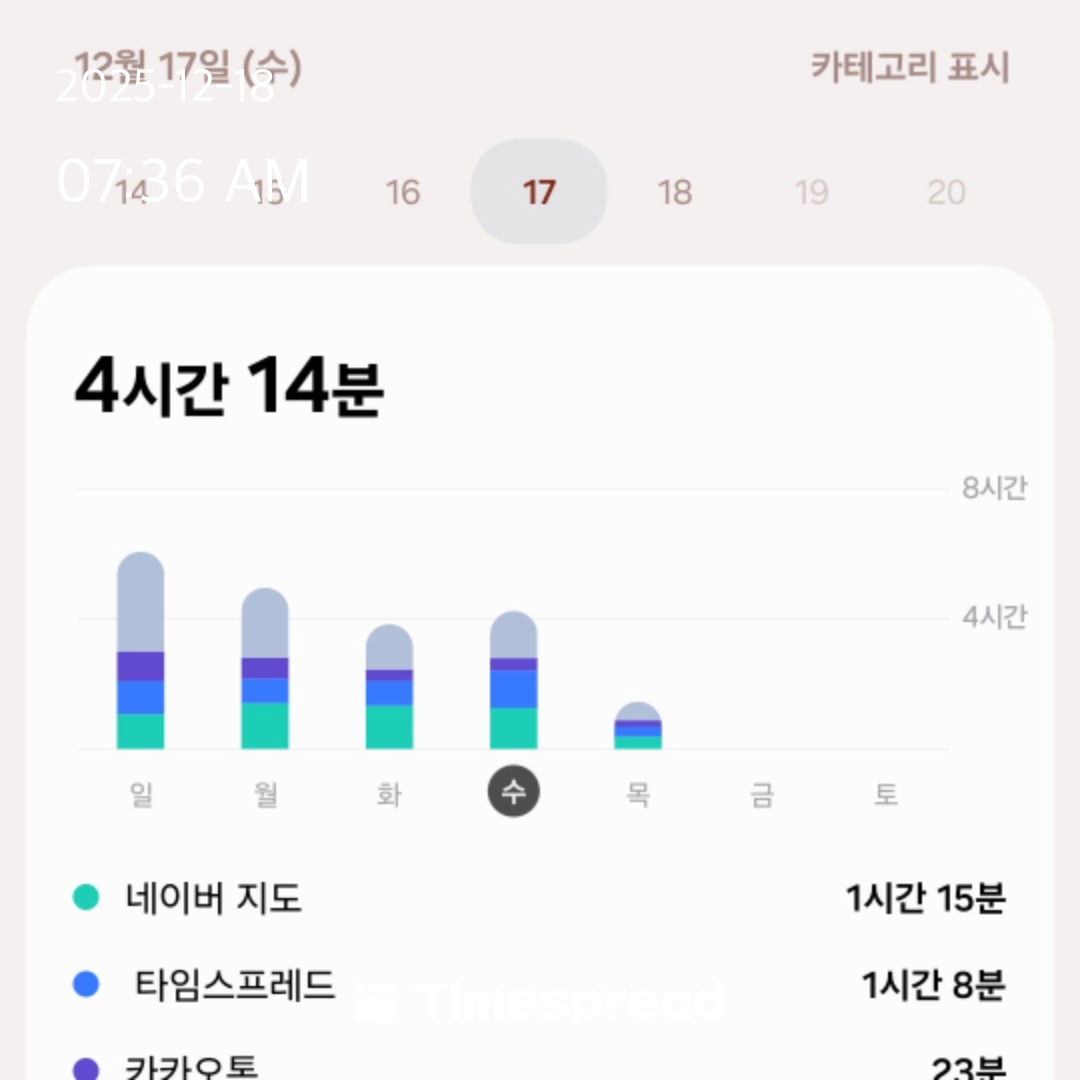Select date 14 in the date strip
The width and height of the screenshot is (1080, 1080).
point(131,191)
